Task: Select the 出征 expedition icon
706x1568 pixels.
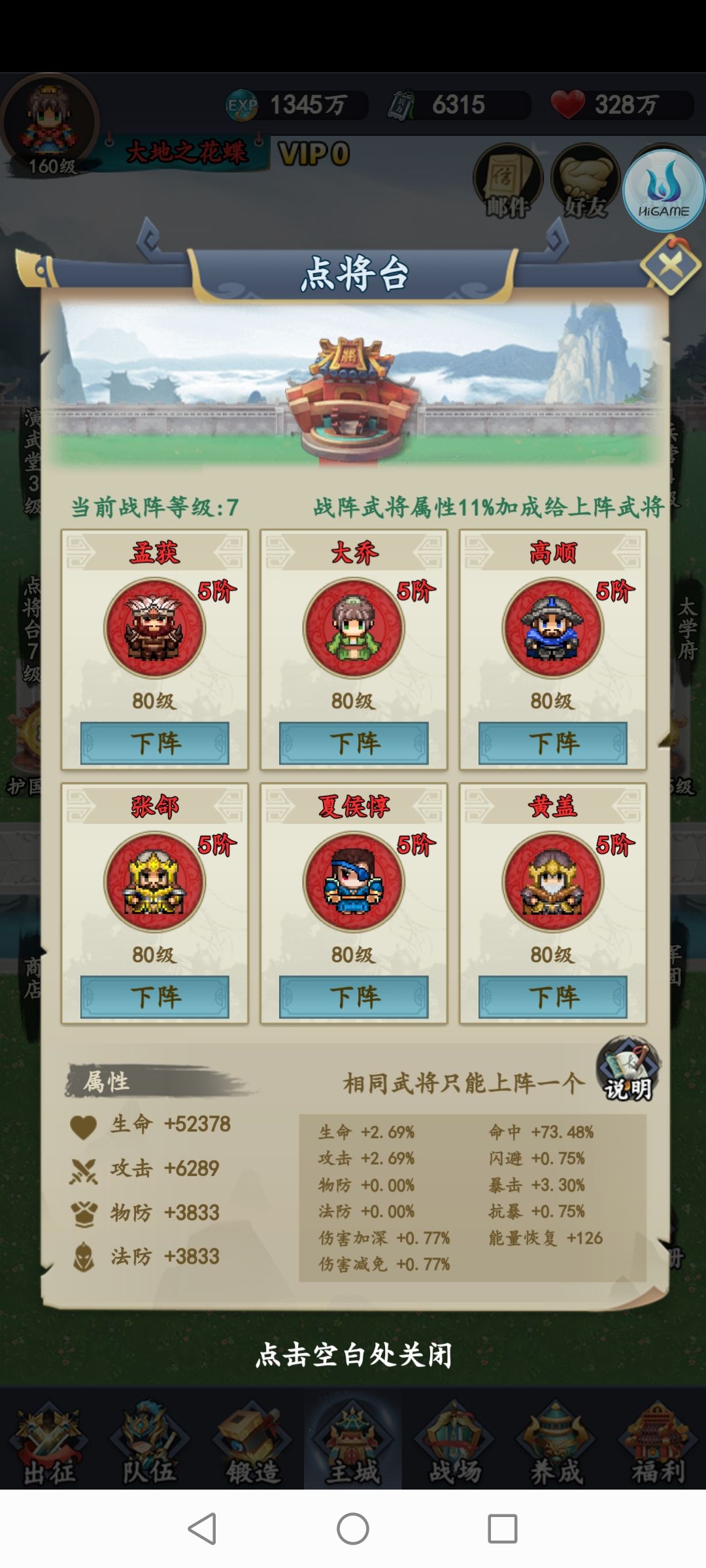Action: [49, 1437]
